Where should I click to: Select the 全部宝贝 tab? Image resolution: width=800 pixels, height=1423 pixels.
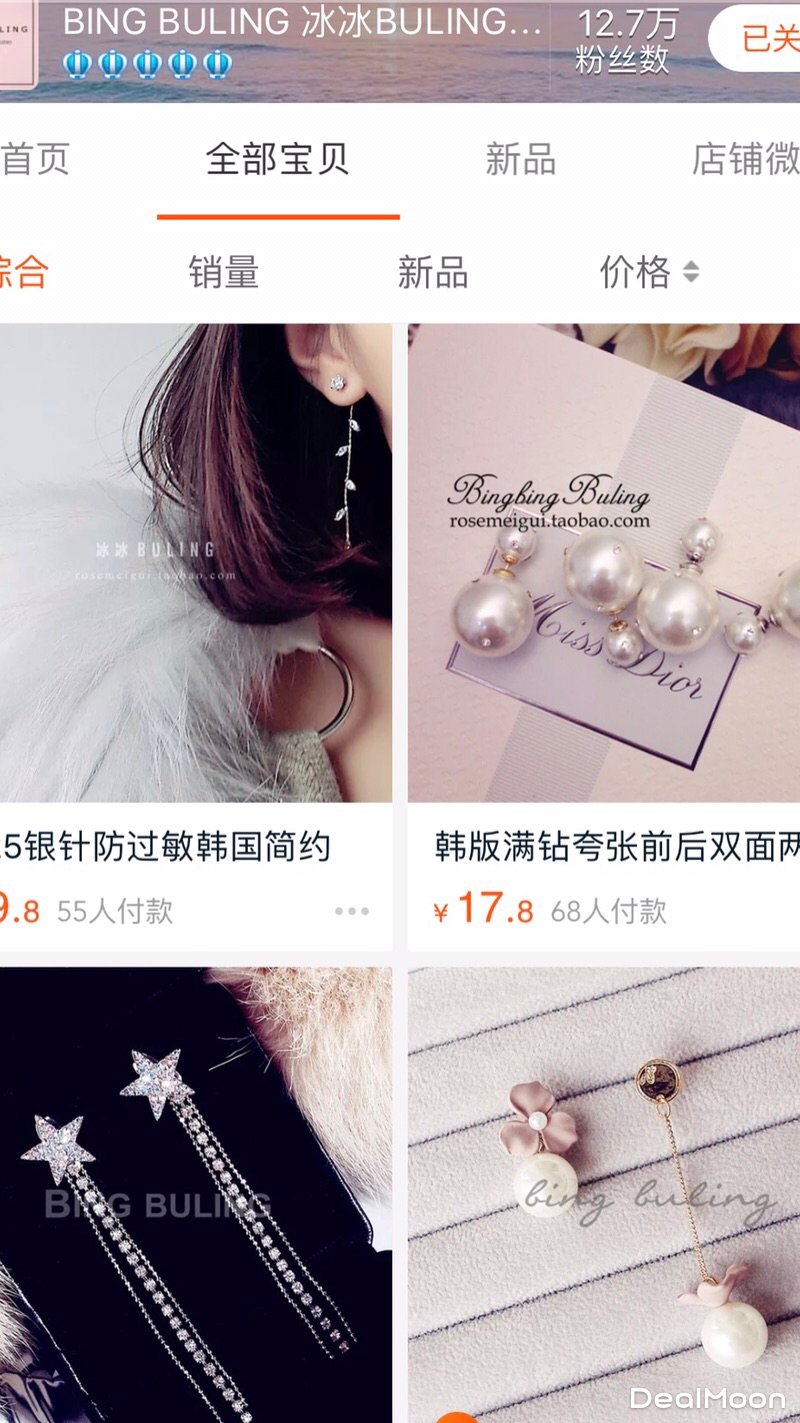pyautogui.click(x=277, y=160)
